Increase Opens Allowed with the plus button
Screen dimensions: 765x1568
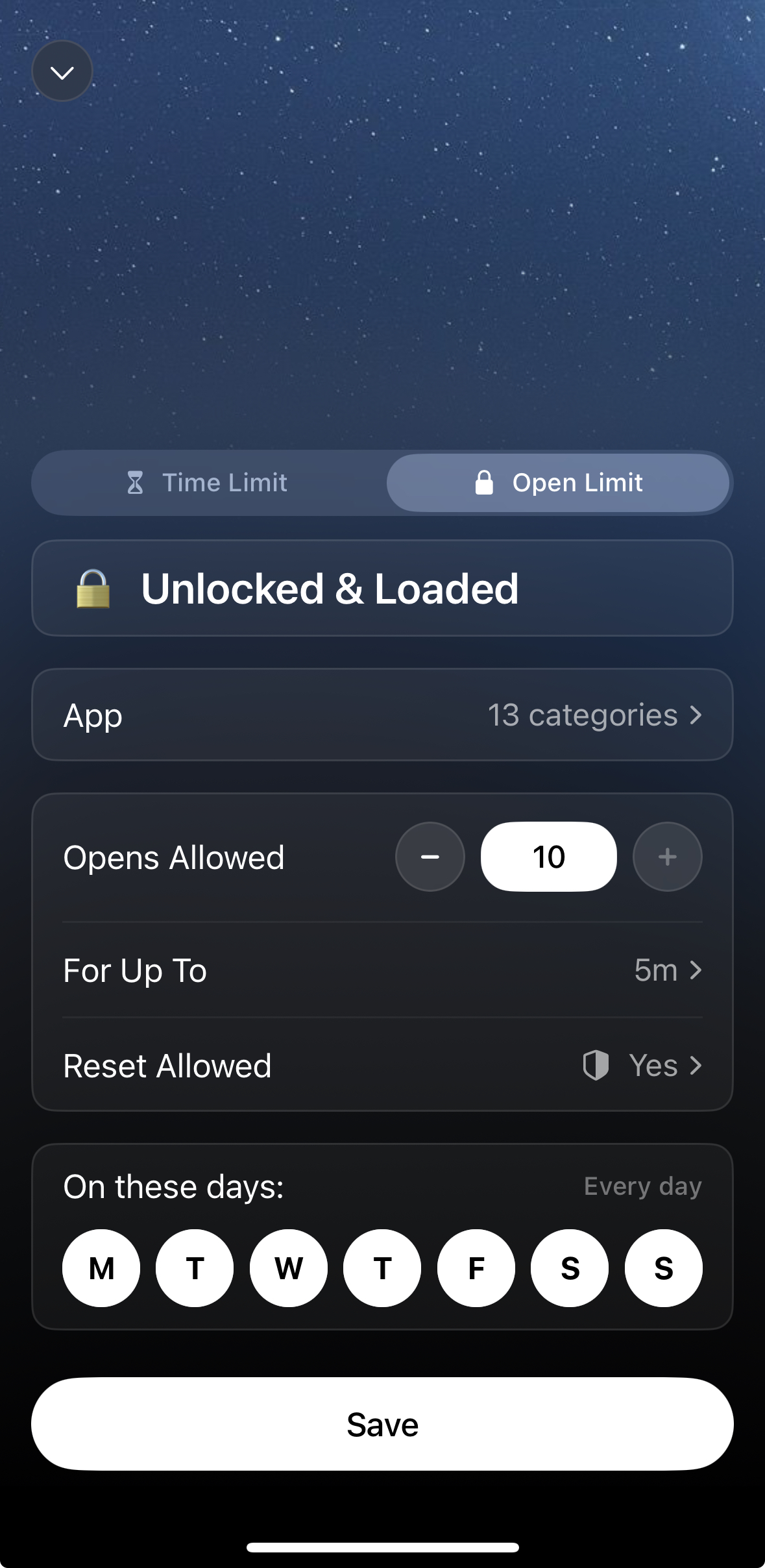[x=668, y=857]
